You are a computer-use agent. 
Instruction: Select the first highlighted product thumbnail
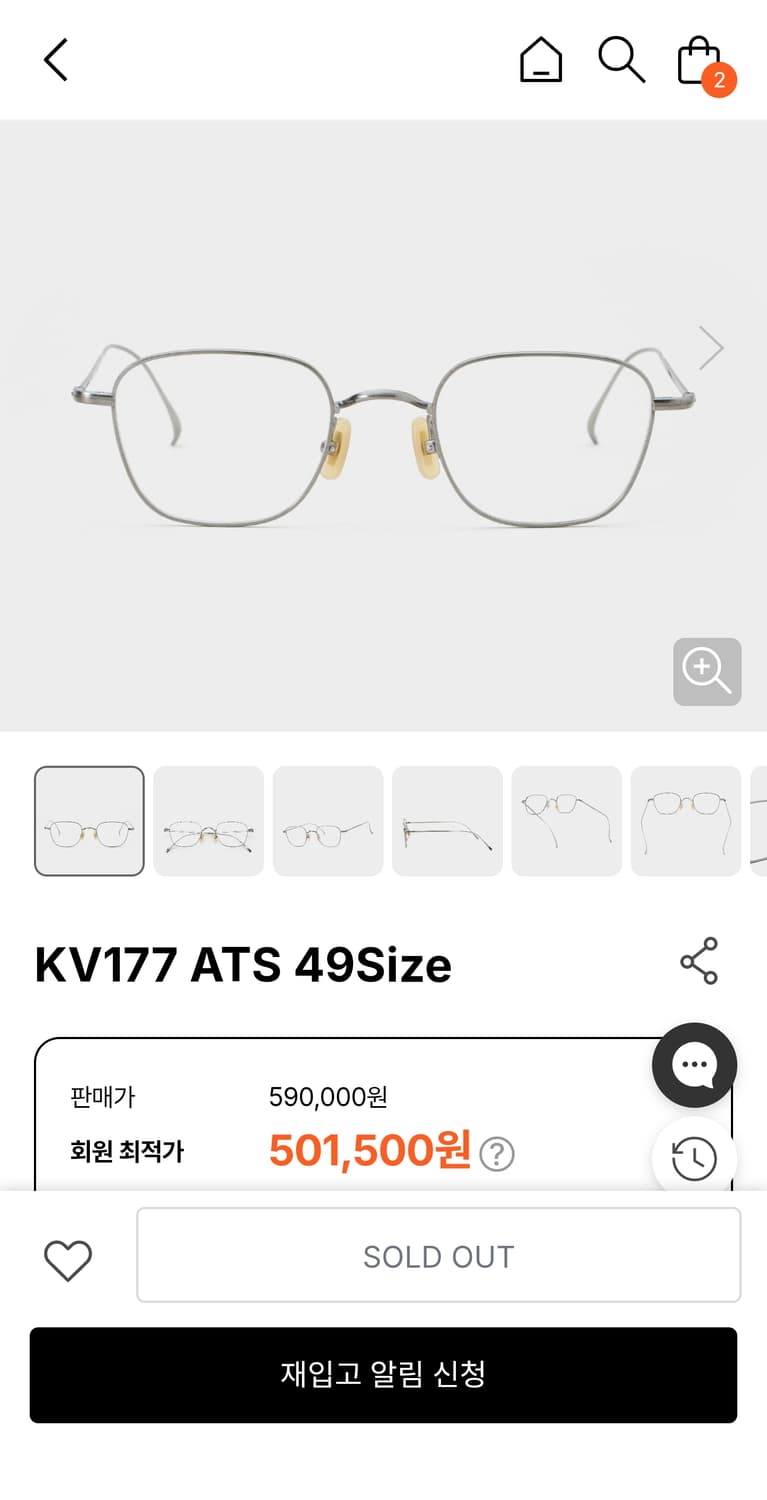[89, 820]
